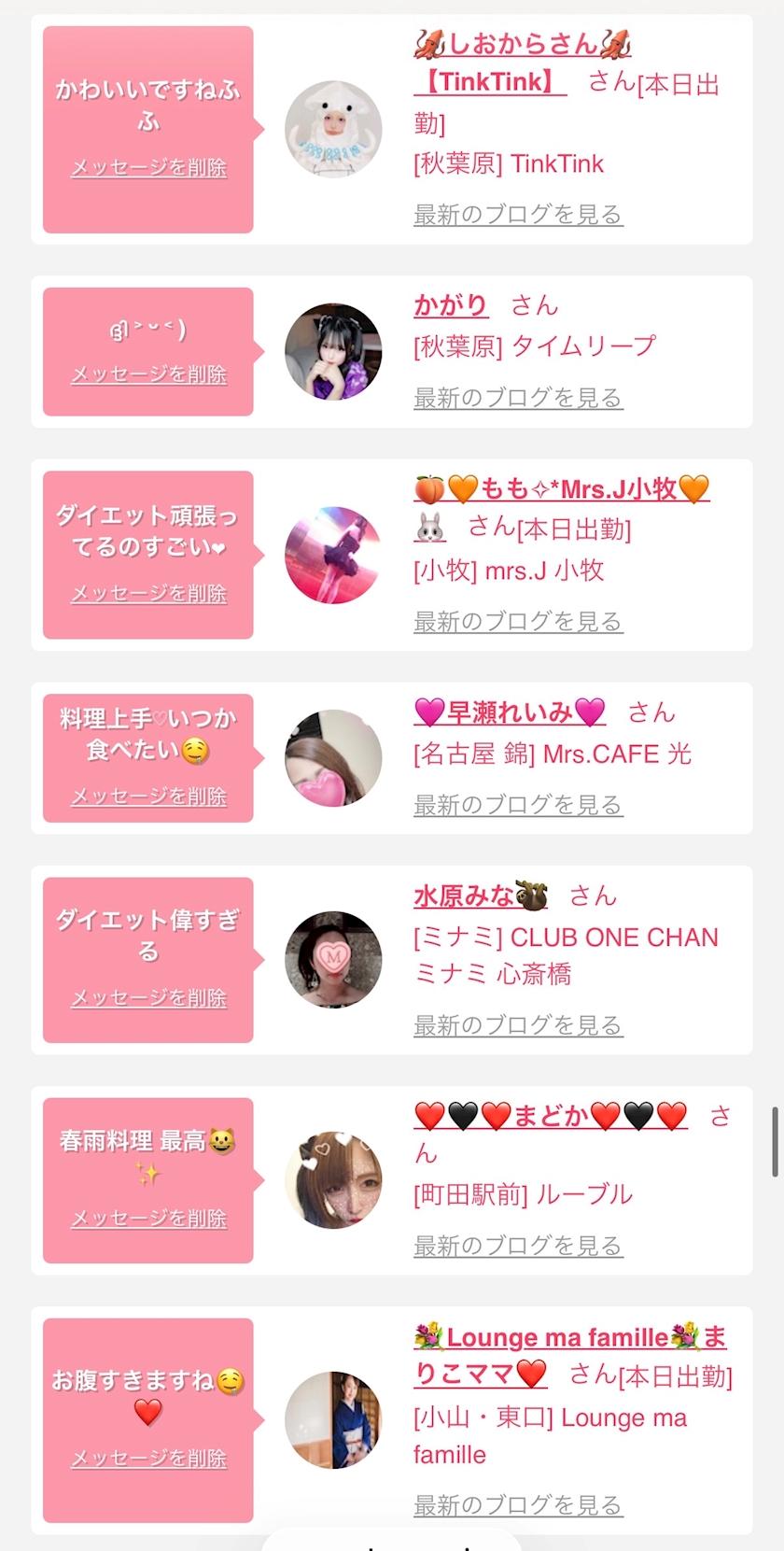View latest blog of 早瀬れいみ
Screen dimensions: 784x1551
(517, 805)
